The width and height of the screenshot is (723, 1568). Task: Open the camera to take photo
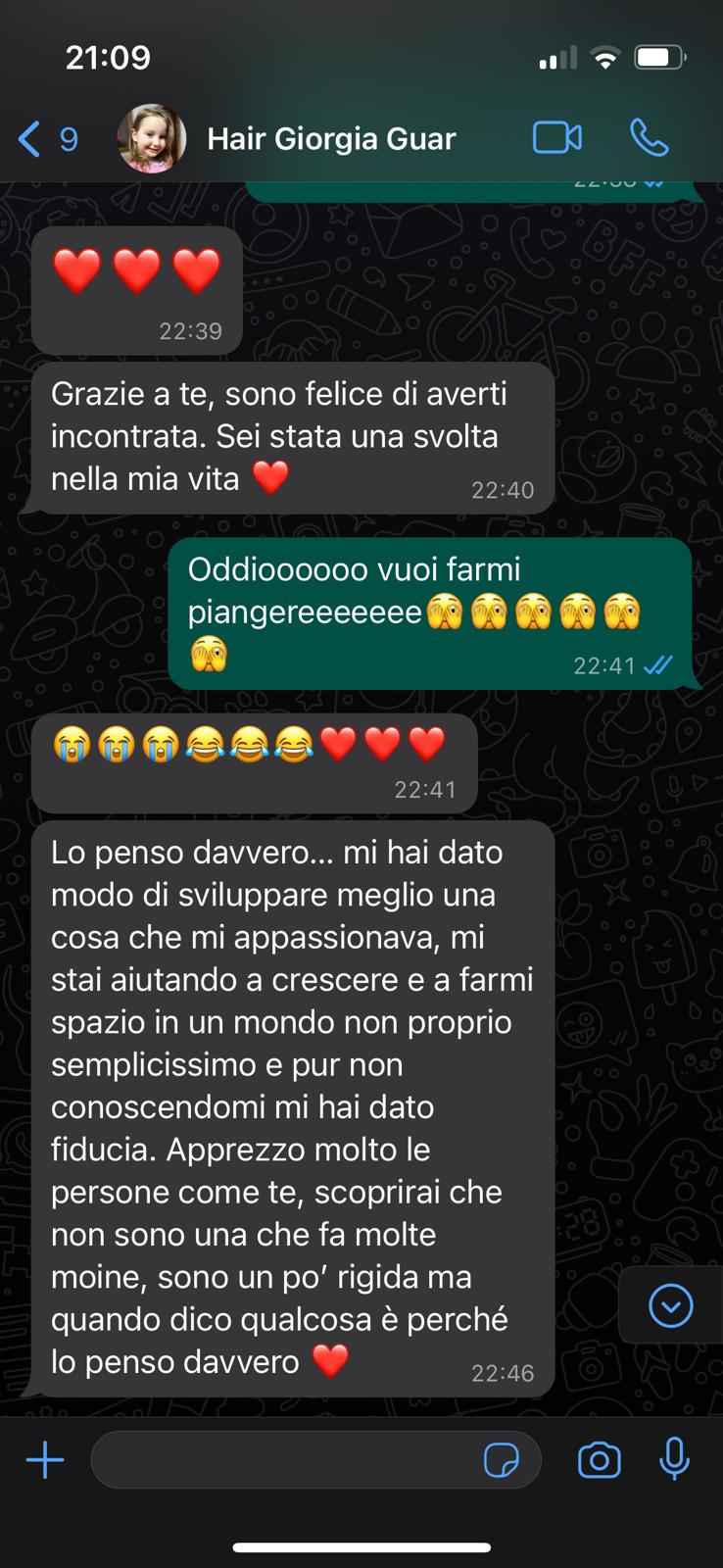[x=599, y=1460]
